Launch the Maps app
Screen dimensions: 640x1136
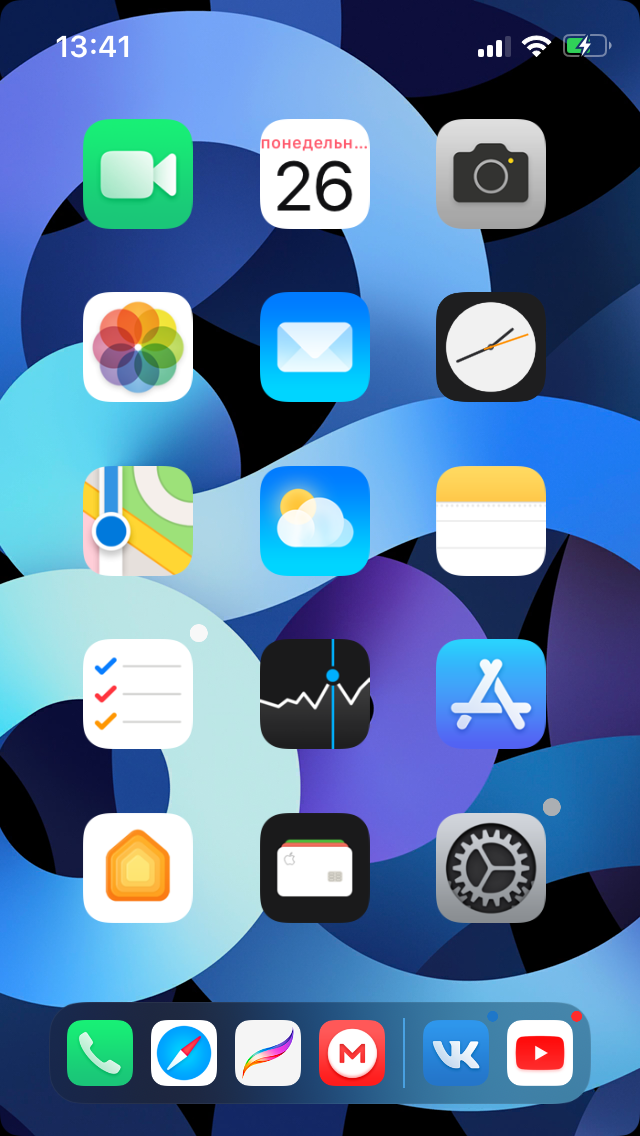click(138, 521)
